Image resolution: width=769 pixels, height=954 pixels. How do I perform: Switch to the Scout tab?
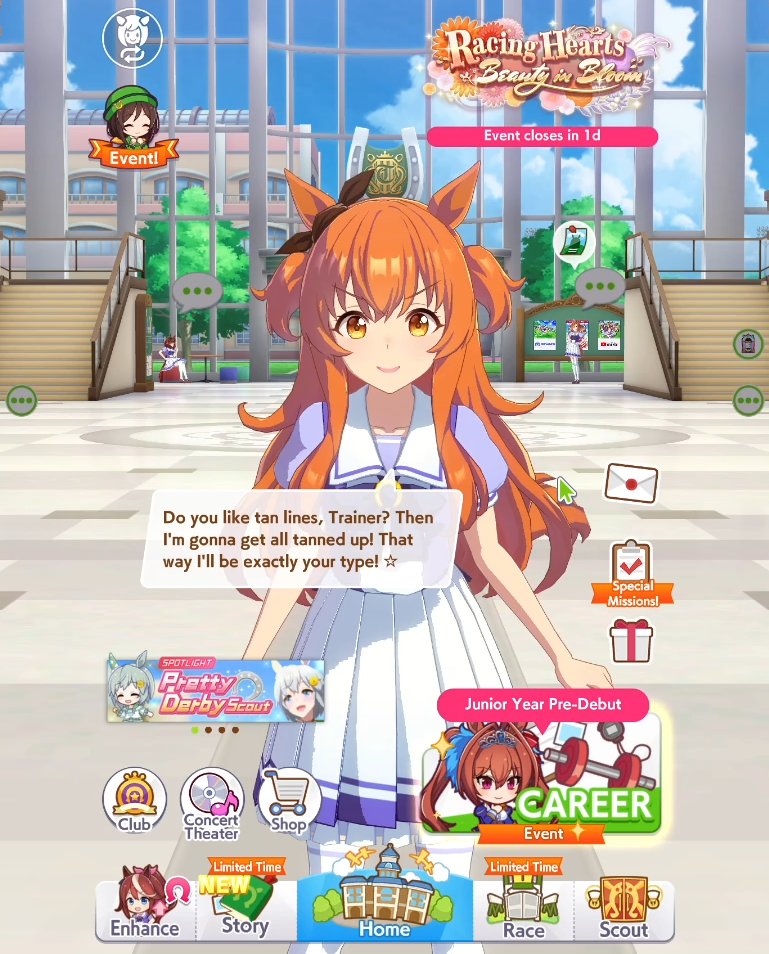(x=623, y=905)
